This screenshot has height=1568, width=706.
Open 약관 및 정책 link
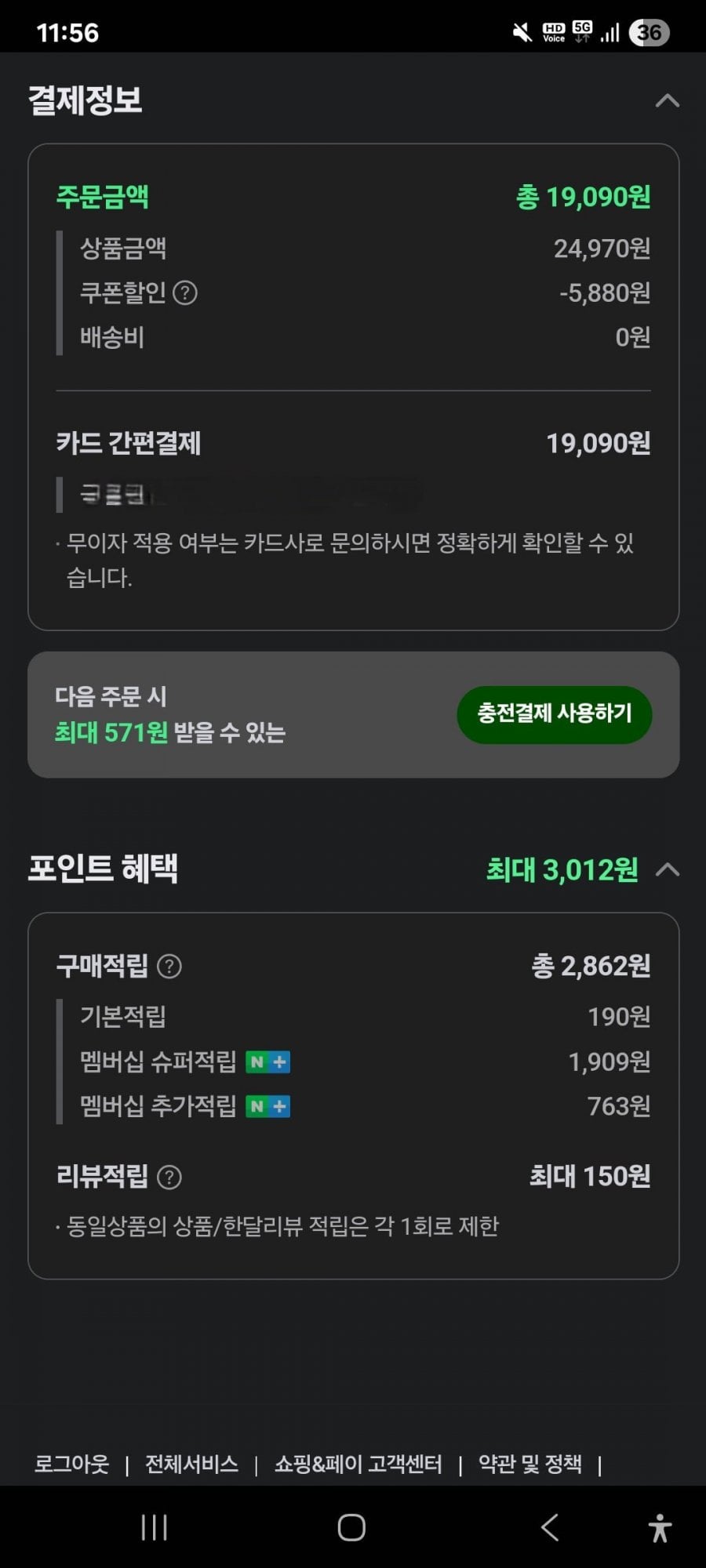pyautogui.click(x=530, y=1464)
